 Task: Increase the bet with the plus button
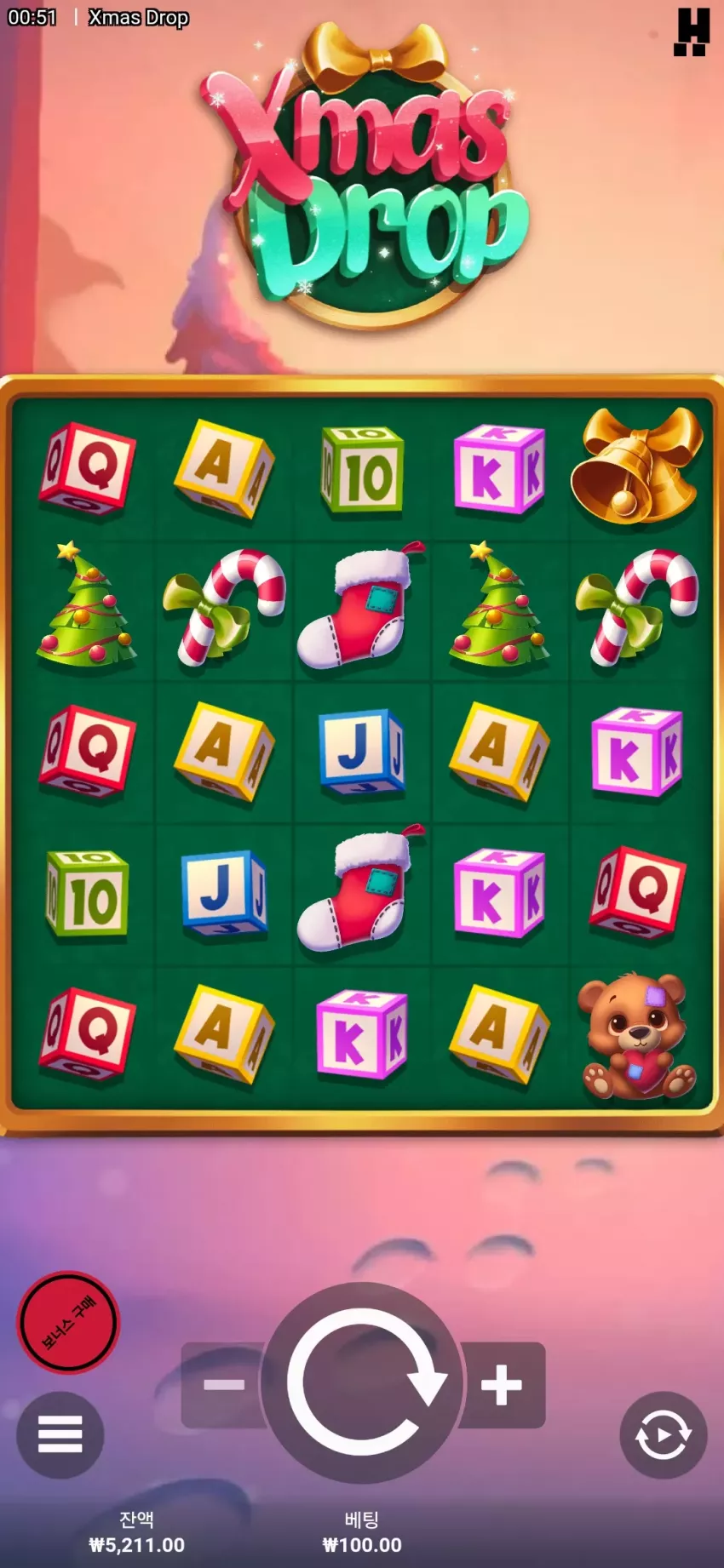pos(503,1385)
